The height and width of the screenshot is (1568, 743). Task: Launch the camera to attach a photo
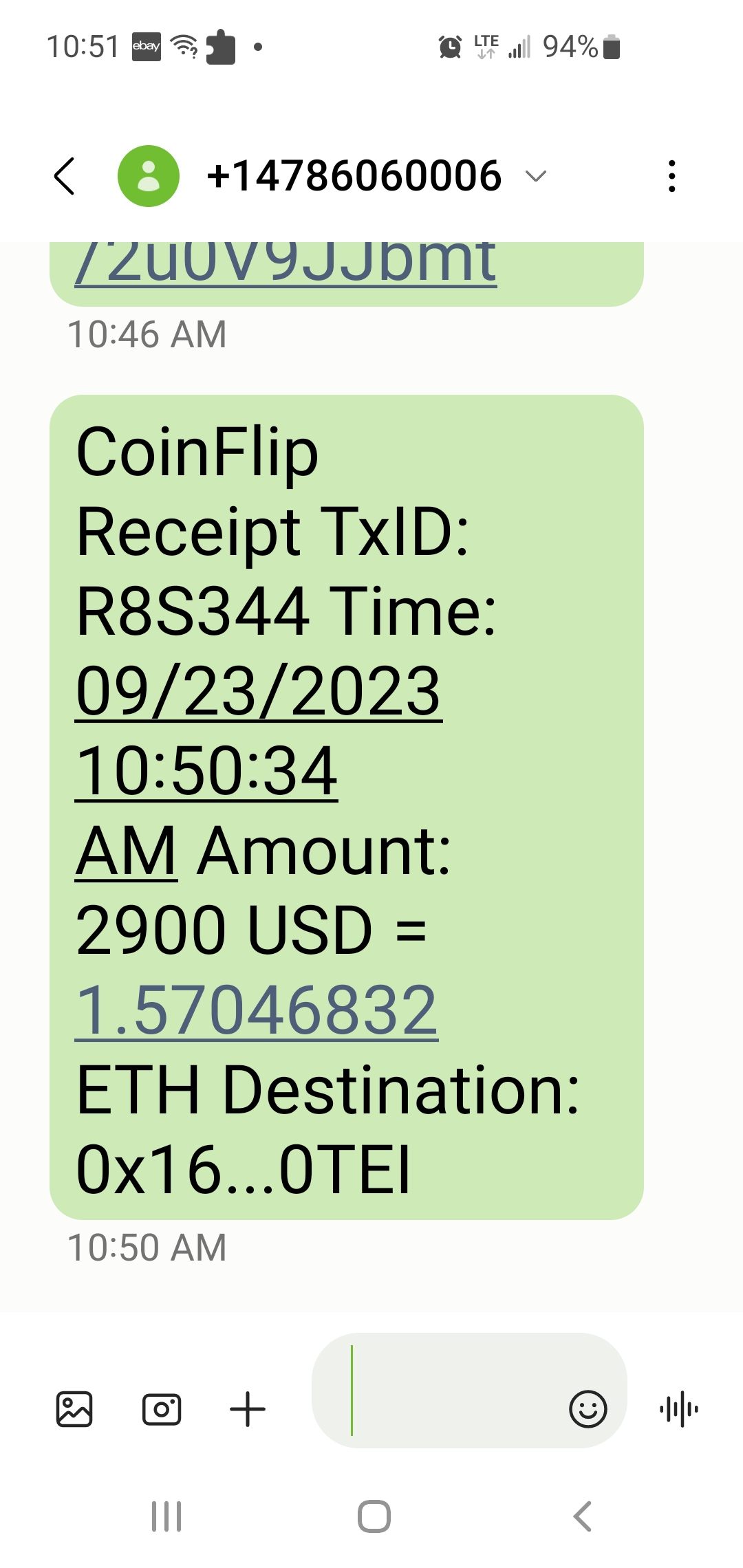point(162,1409)
